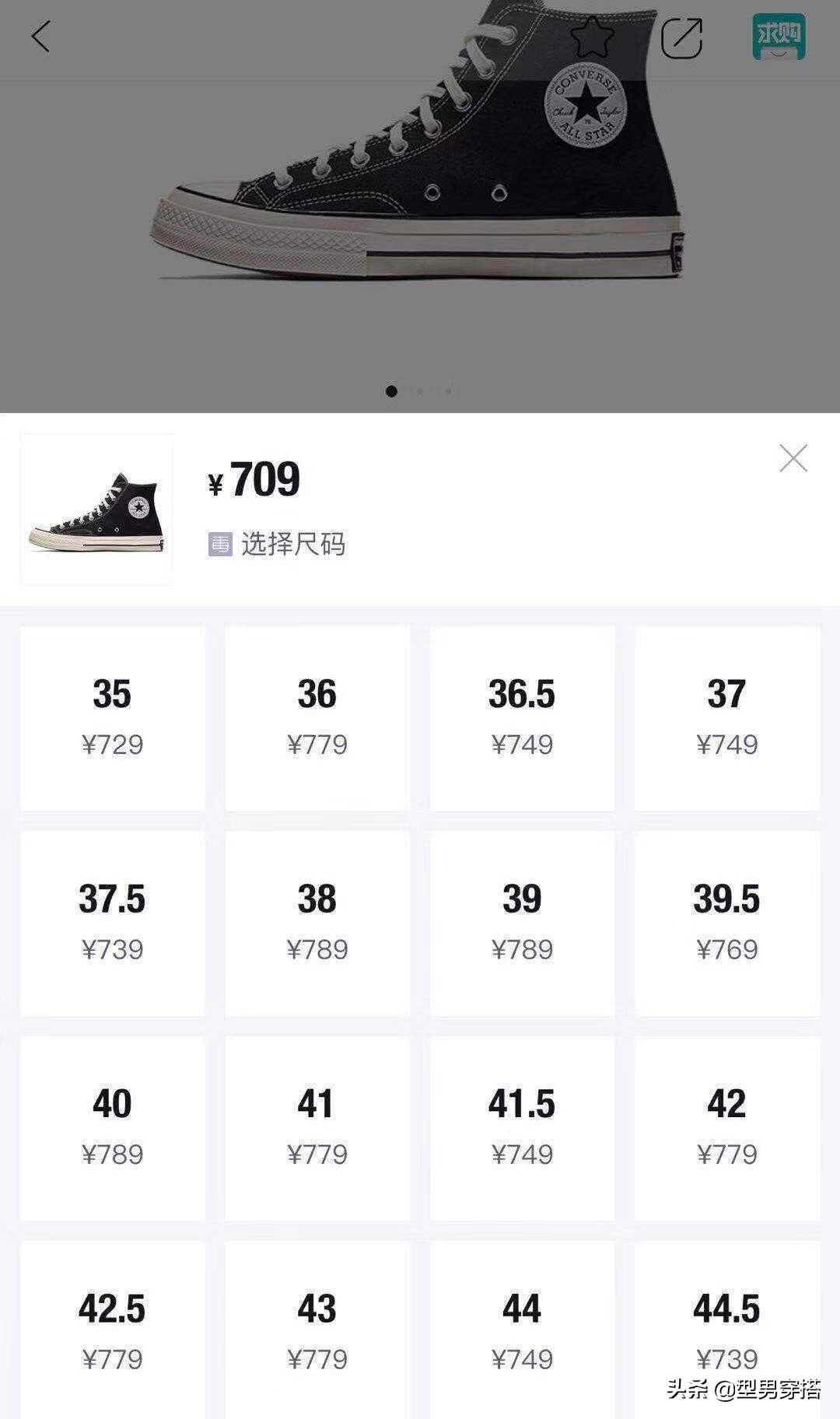The image size is (840, 1419).
Task: Choose size 43 priced ¥779
Action: (x=317, y=1332)
